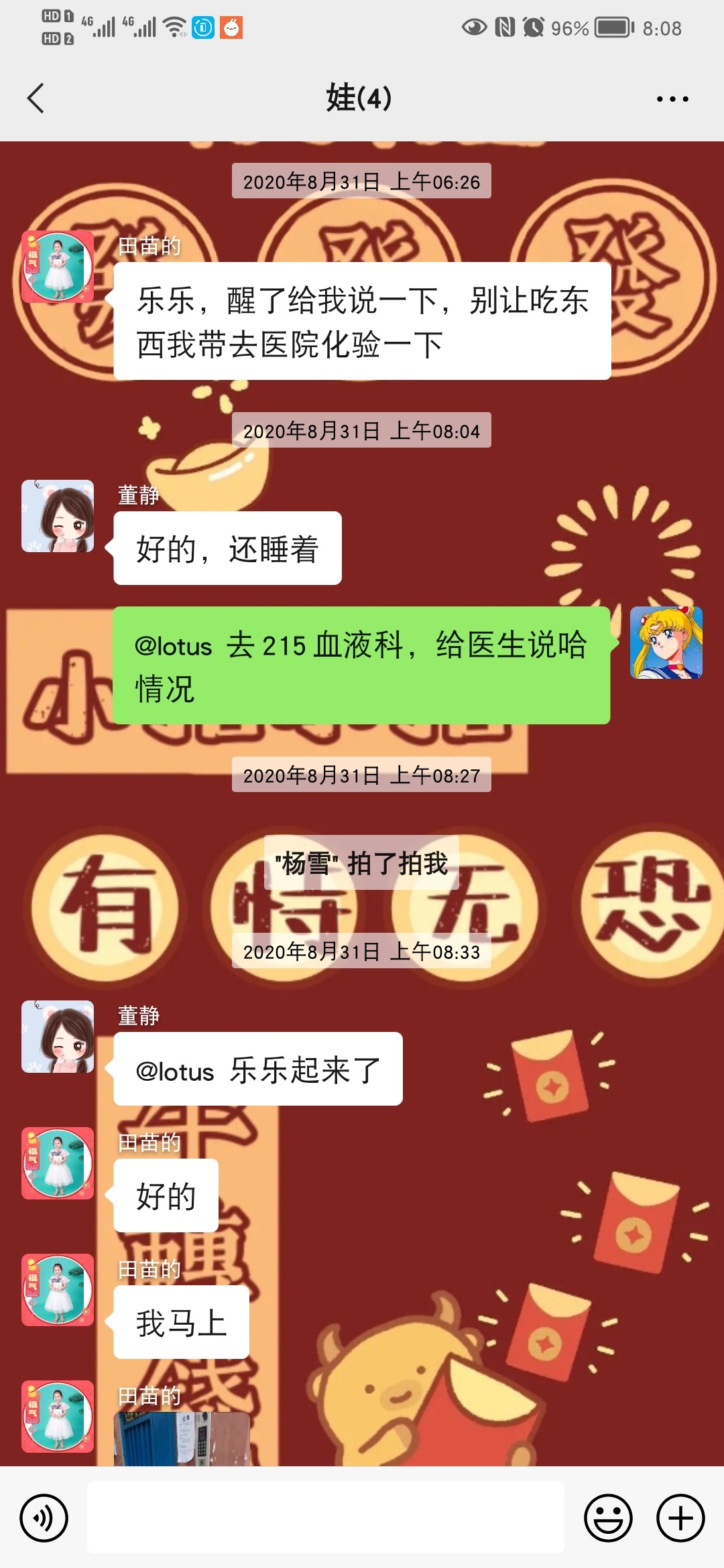The image size is (724, 1568).
Task: Open the plus attachments menu
Action: click(x=680, y=1518)
